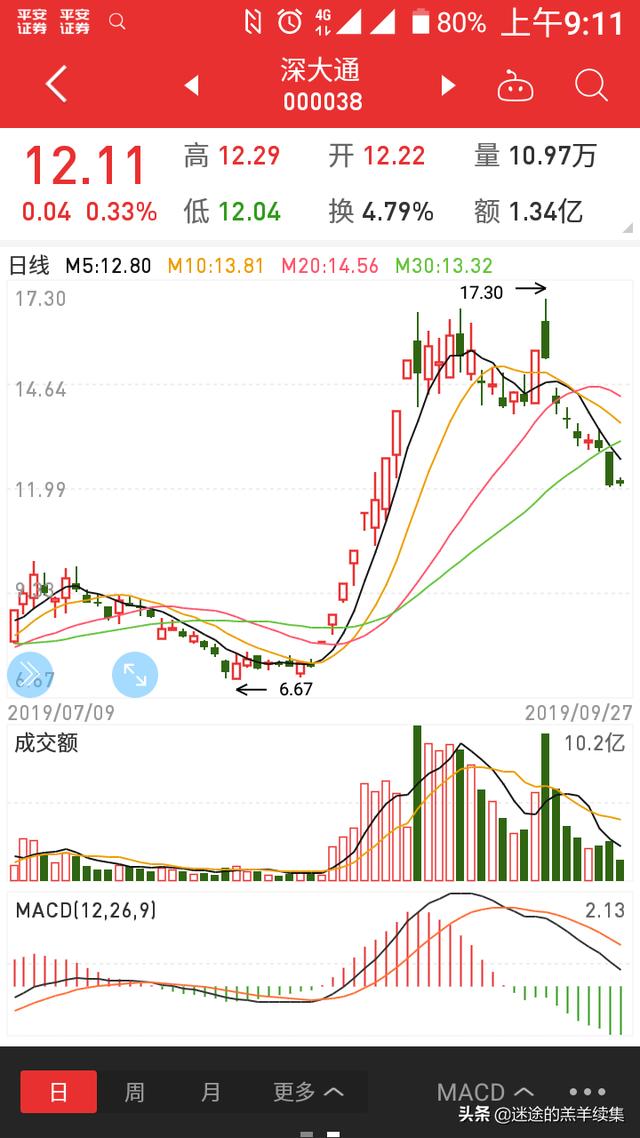Expand the 更多 period options

point(308,1092)
